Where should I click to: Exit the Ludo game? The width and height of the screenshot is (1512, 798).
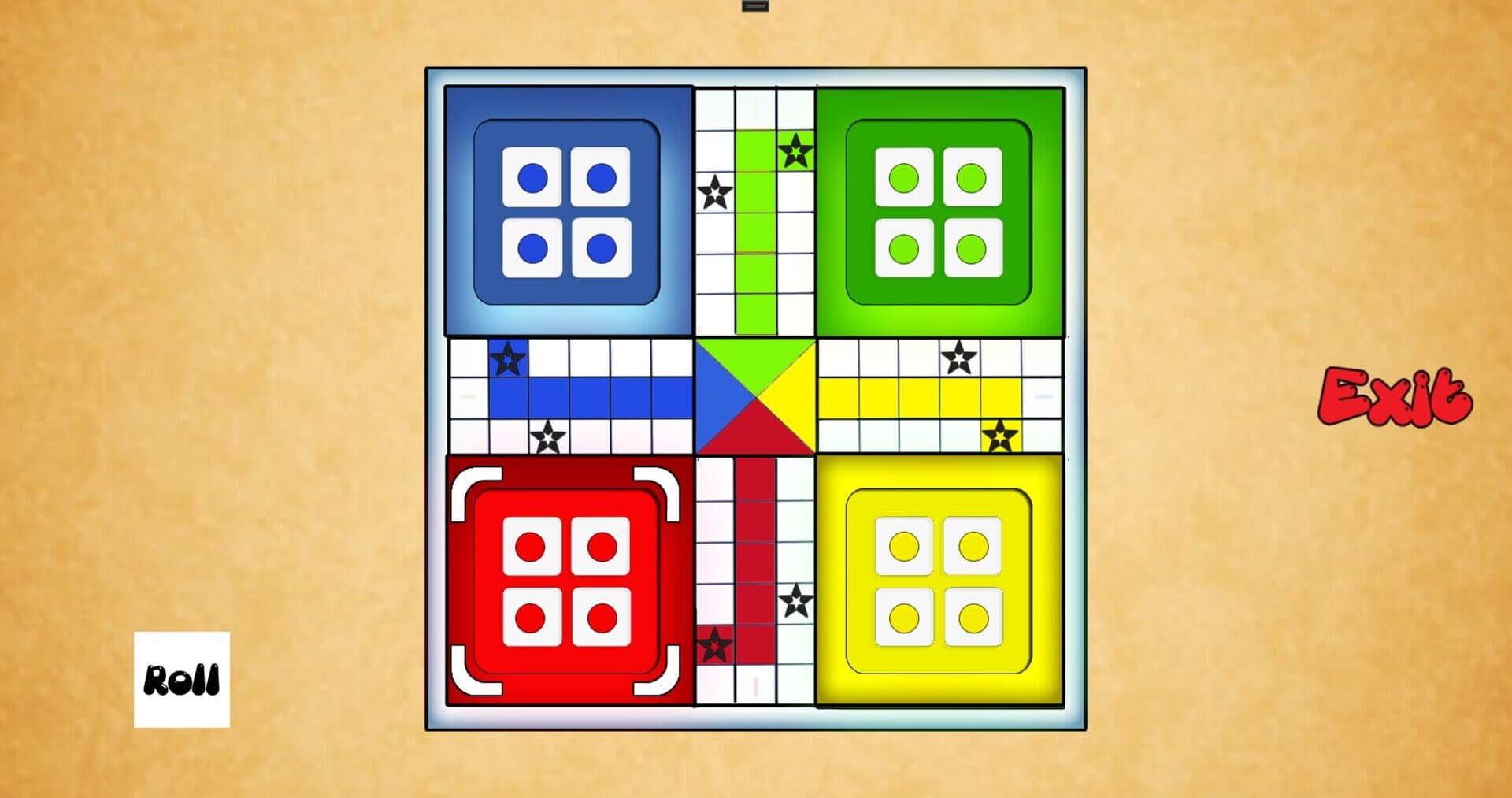(1394, 396)
